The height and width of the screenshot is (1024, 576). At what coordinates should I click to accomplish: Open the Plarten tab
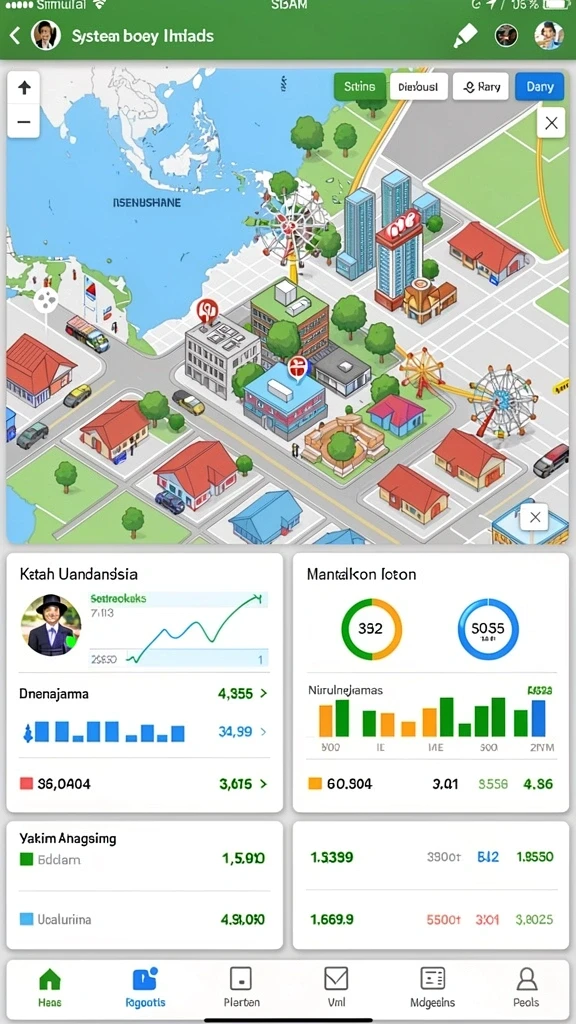(241, 988)
